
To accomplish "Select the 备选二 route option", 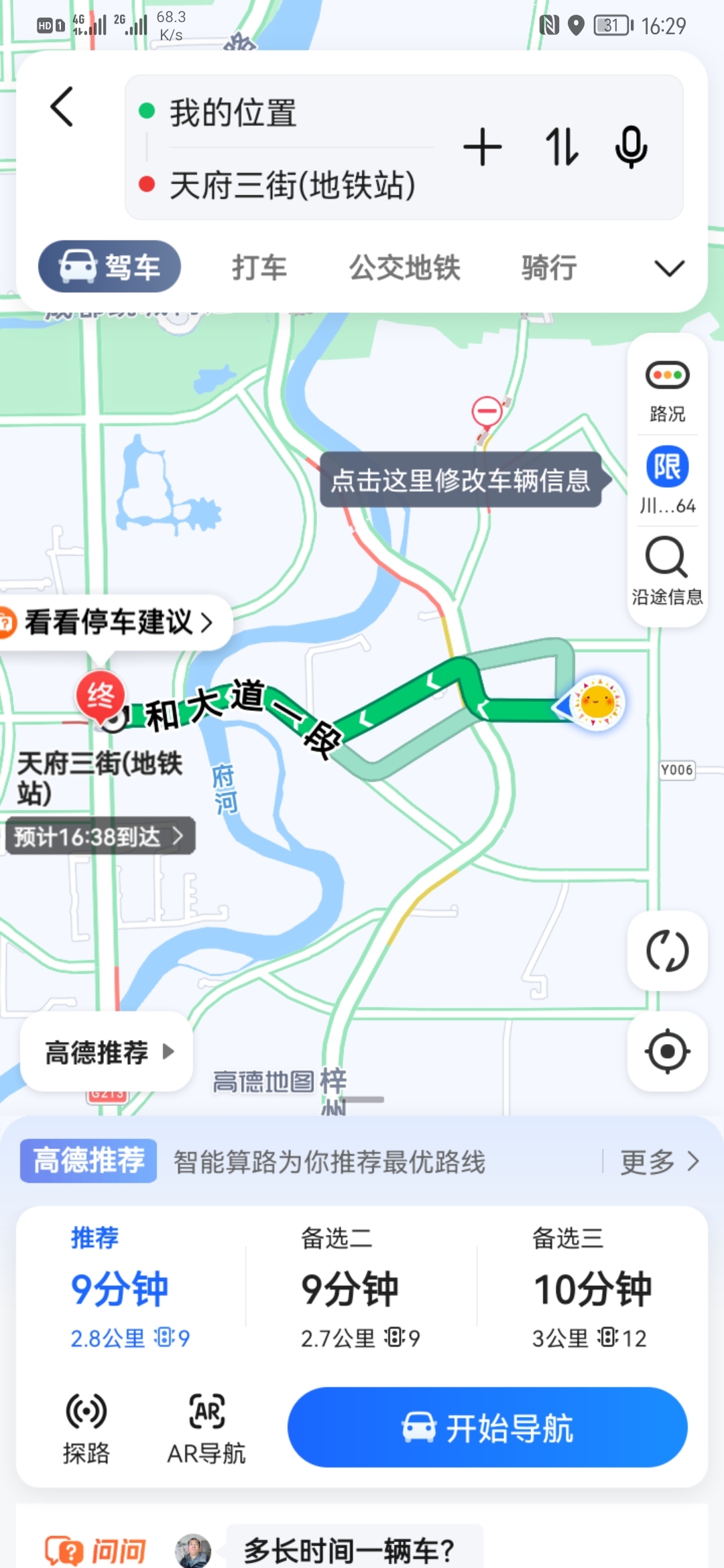I will 361,1287.
